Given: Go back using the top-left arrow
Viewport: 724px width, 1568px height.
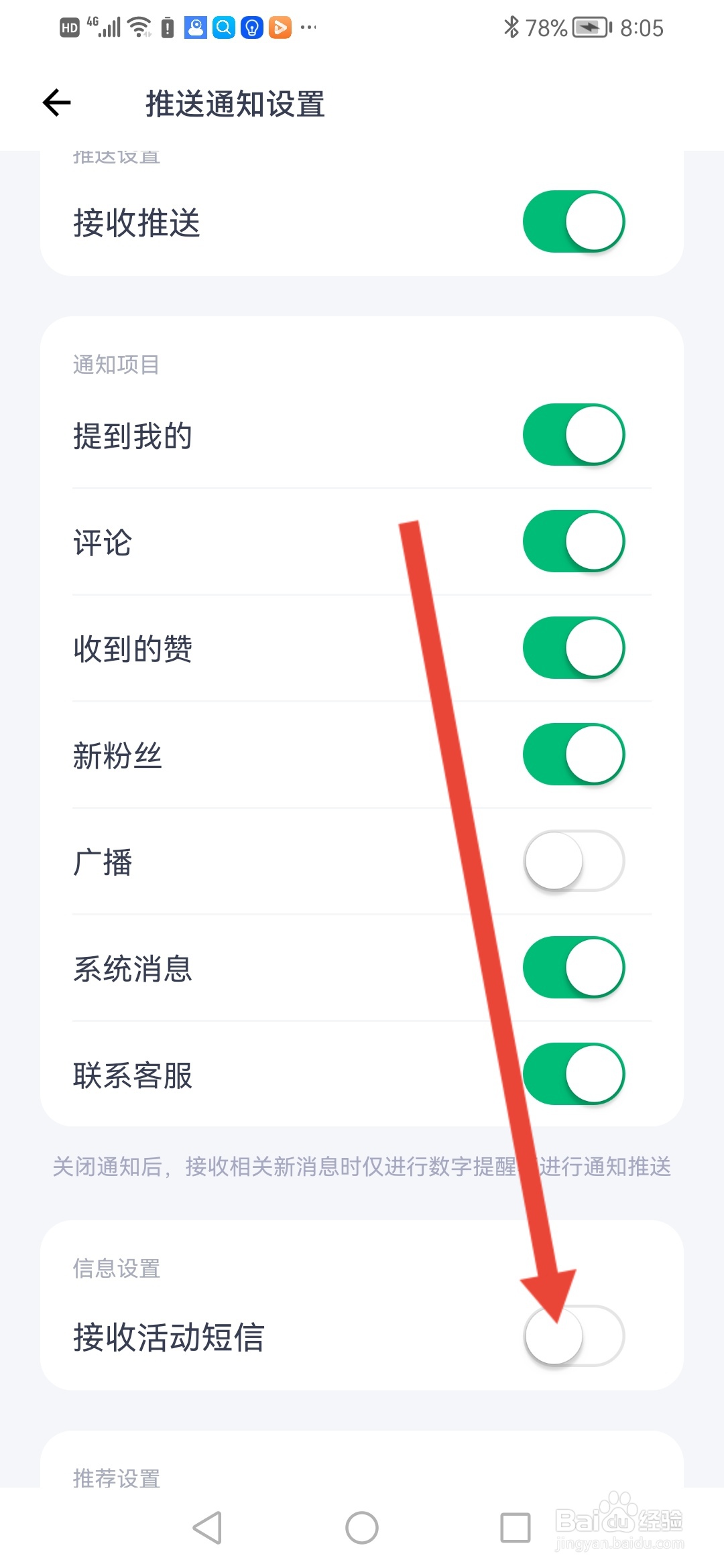Looking at the screenshot, I should coord(56,104).
